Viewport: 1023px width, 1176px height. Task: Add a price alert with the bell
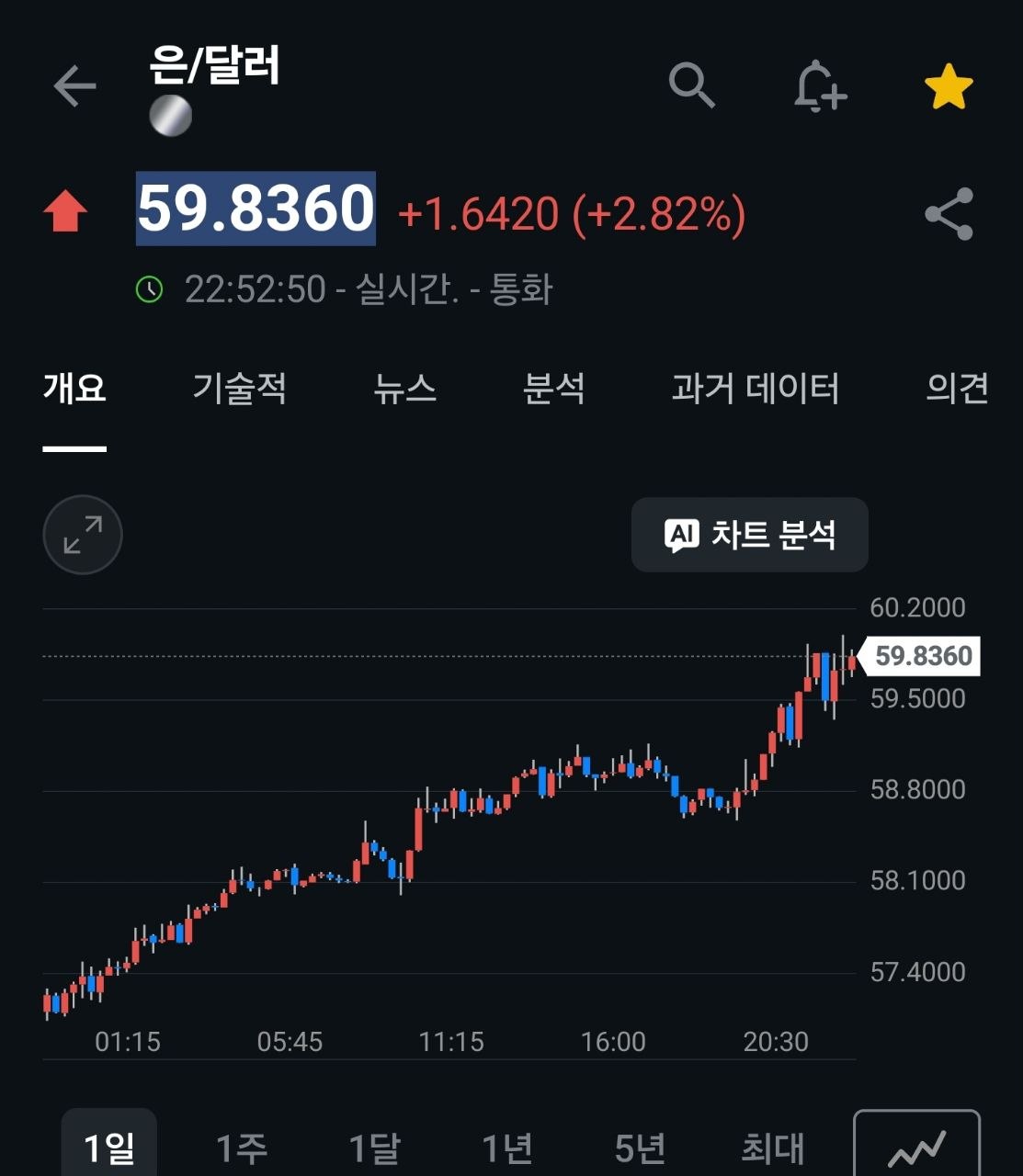(819, 86)
